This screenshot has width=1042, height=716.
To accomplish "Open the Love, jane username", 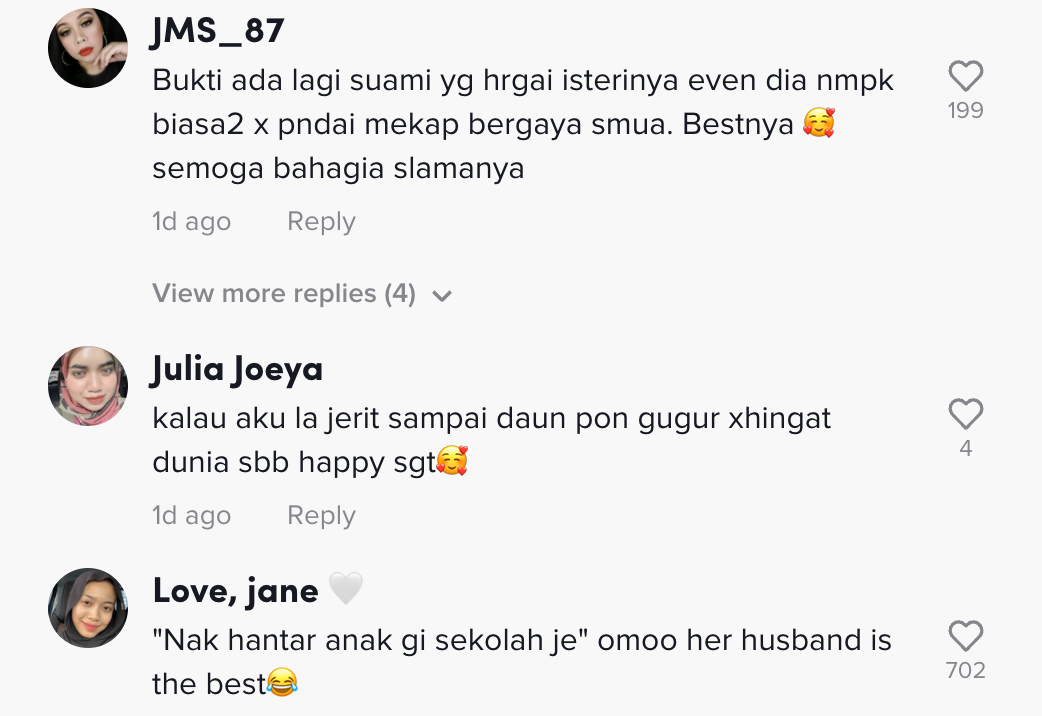I will click(x=235, y=591).
